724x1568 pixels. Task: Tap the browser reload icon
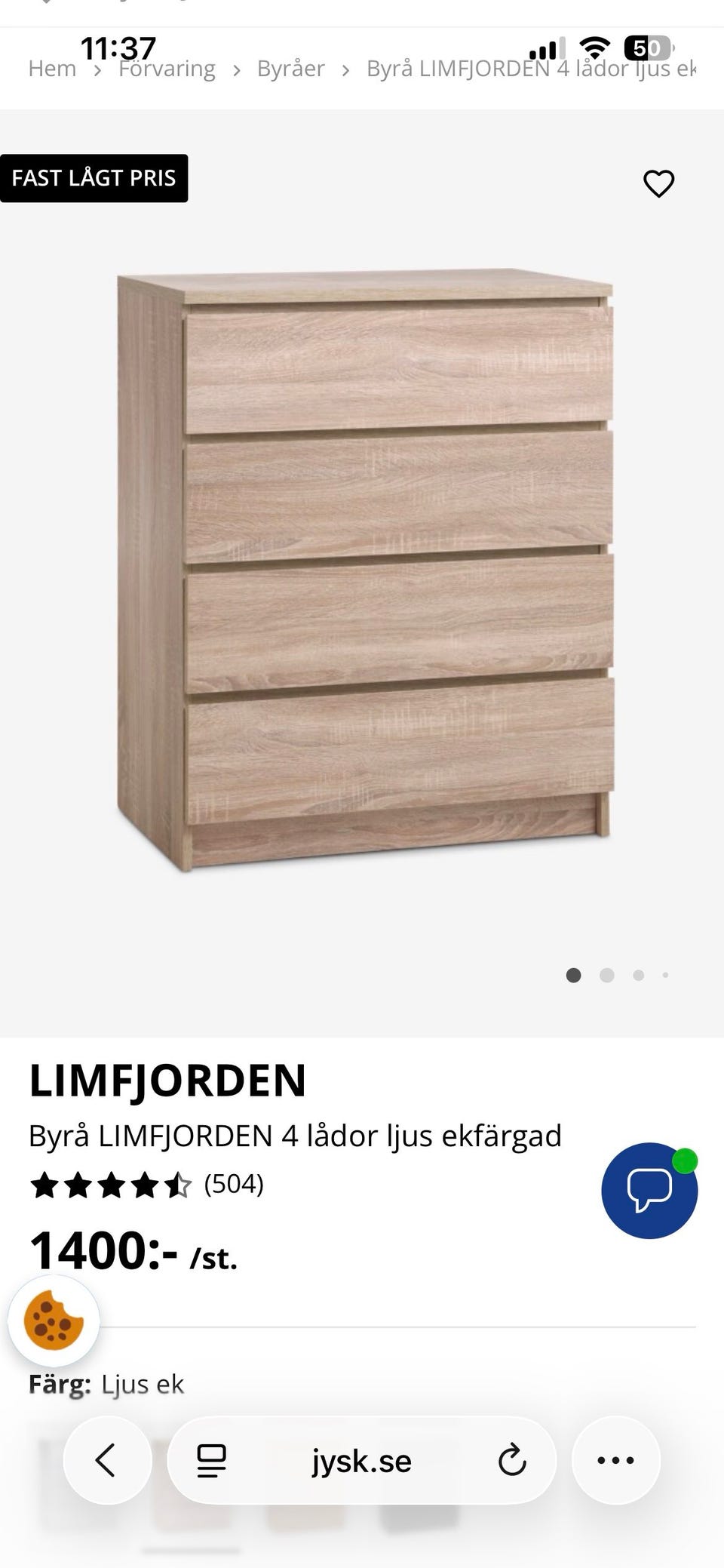click(x=511, y=1459)
